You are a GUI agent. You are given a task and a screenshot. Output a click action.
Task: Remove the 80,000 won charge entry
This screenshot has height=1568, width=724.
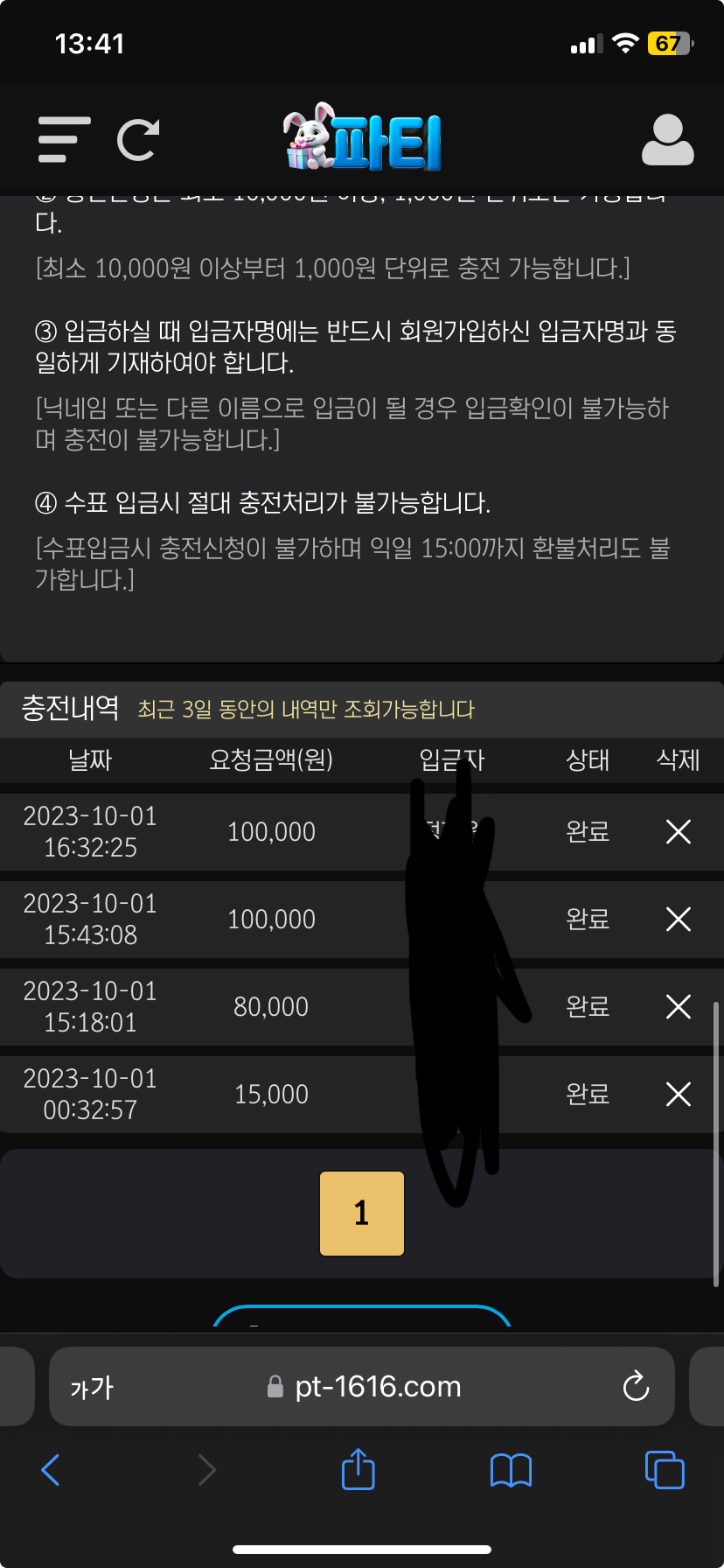(x=679, y=1007)
